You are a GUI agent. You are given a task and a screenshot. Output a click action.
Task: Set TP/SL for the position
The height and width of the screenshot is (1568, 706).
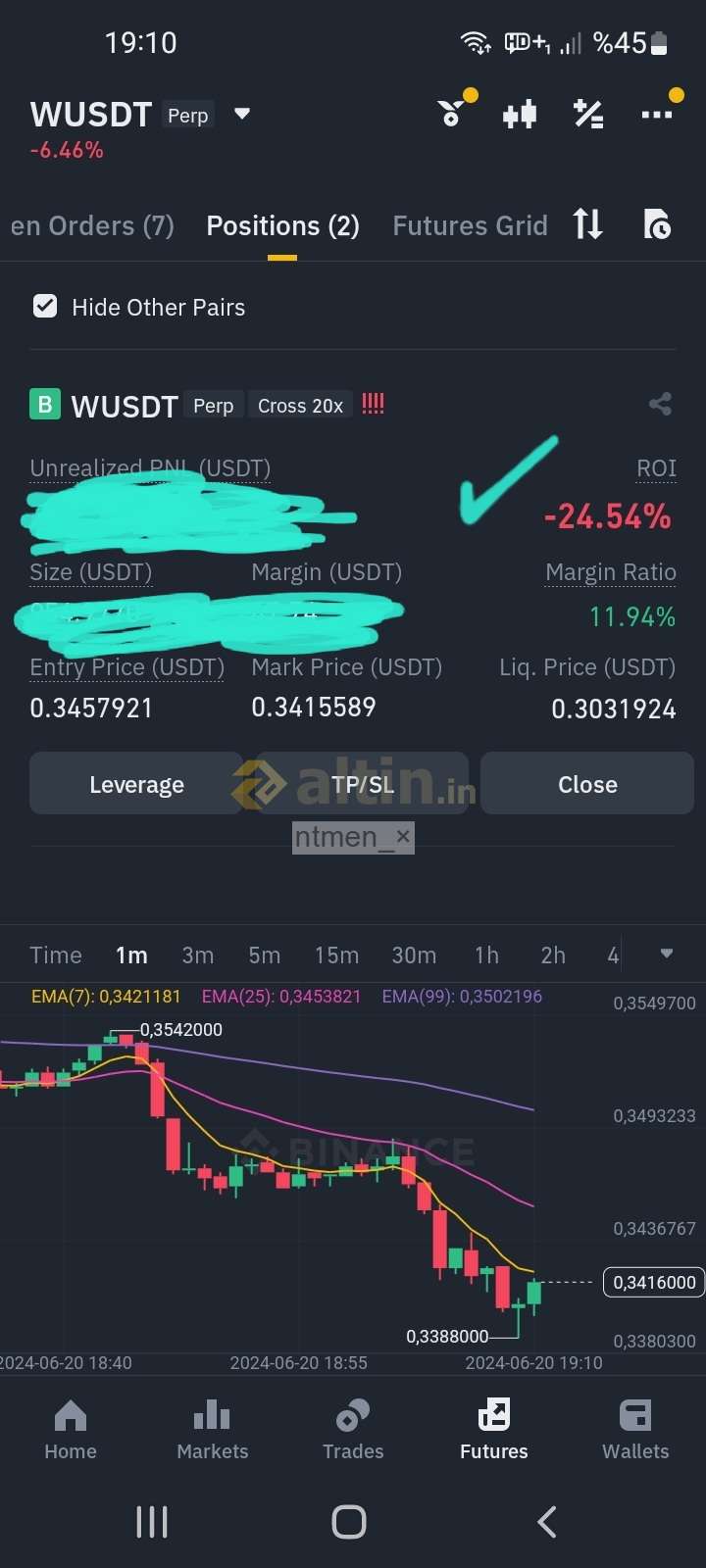(x=363, y=784)
